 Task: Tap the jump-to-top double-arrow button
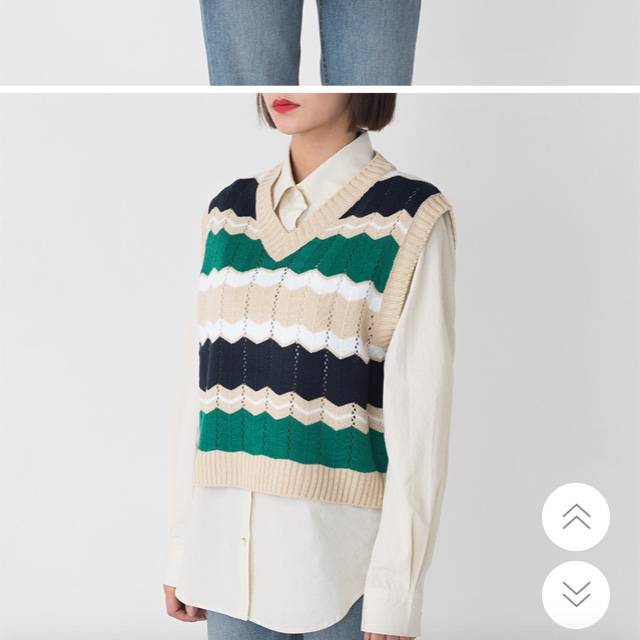(x=576, y=516)
